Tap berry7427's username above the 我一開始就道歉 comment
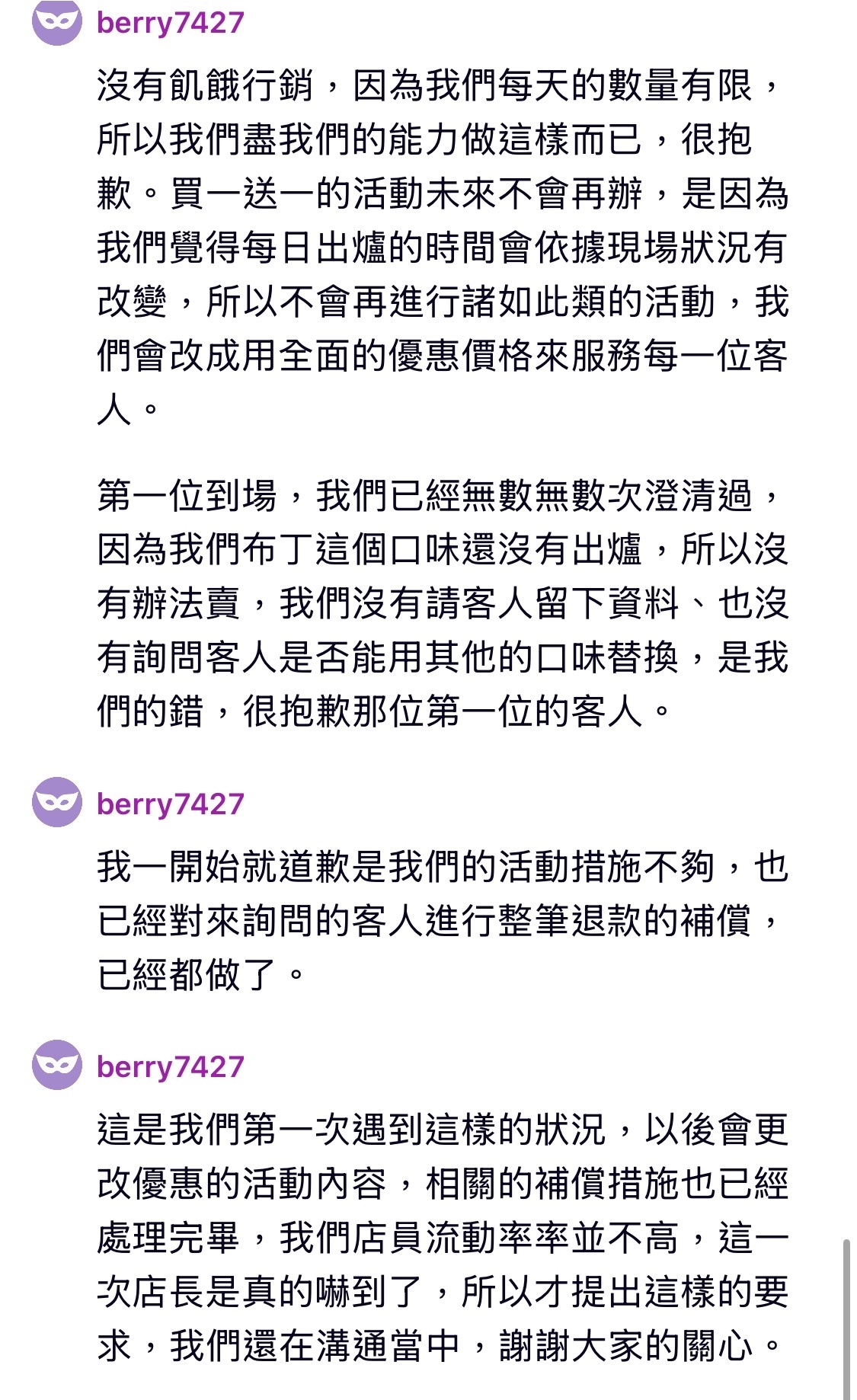Screen dimensions: 857x1400 [170, 804]
